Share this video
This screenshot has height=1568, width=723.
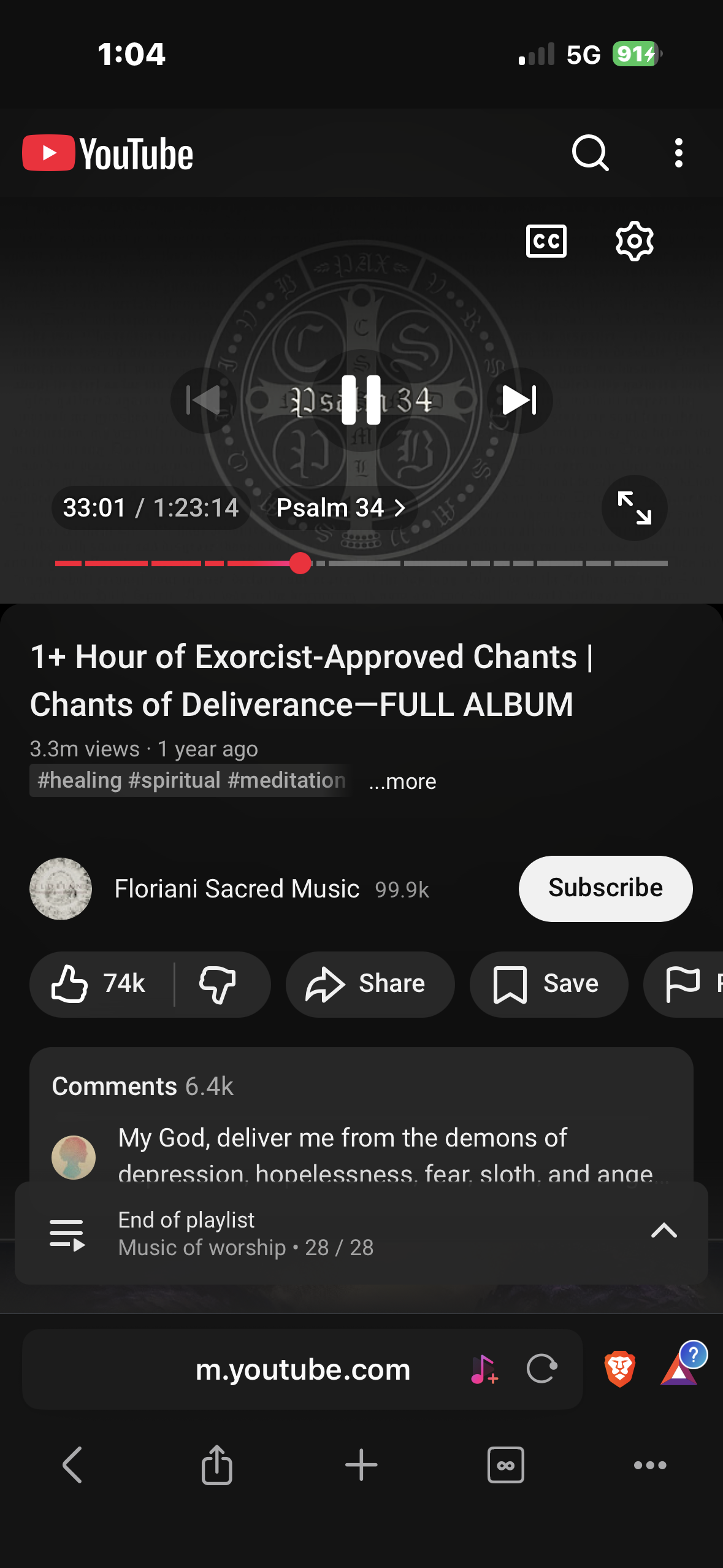tap(370, 984)
